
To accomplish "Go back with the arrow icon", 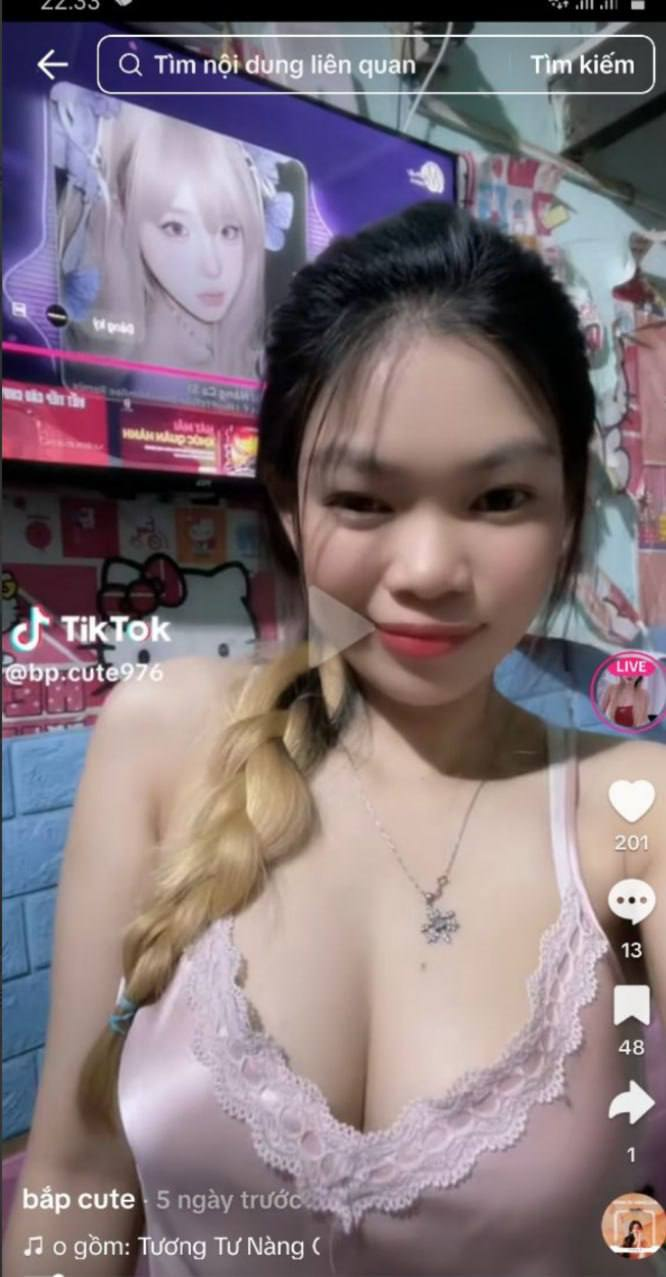I will point(52,65).
